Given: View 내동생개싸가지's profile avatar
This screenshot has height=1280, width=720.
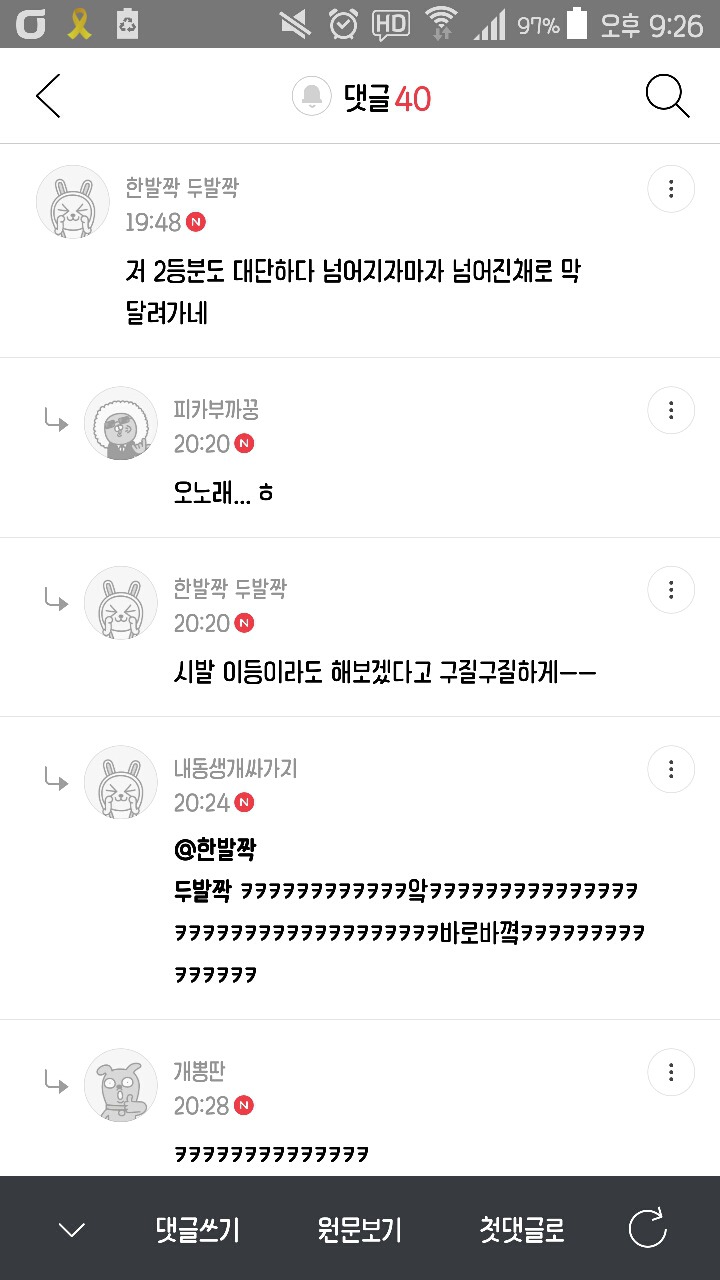Looking at the screenshot, I should [x=121, y=782].
